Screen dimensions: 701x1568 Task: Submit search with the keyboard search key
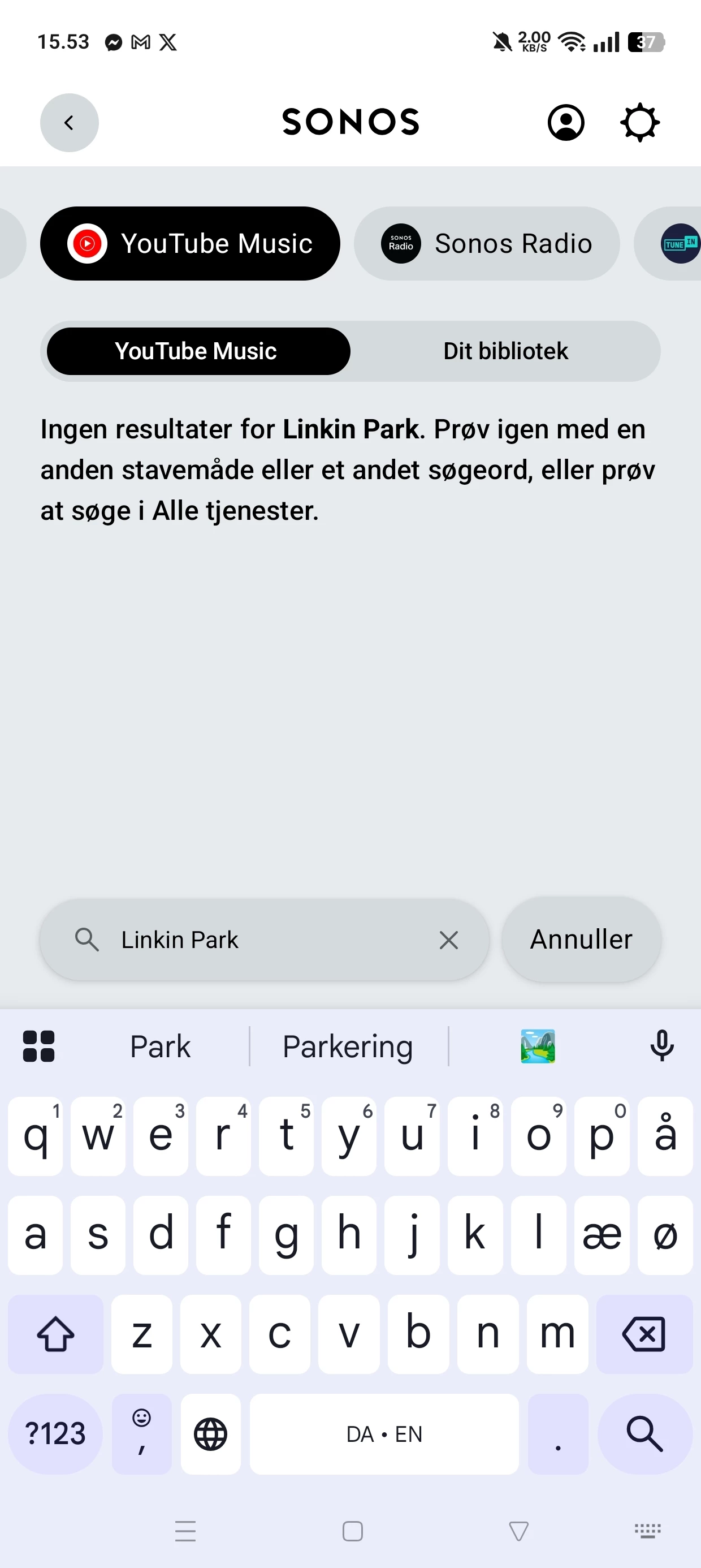[x=644, y=1433]
